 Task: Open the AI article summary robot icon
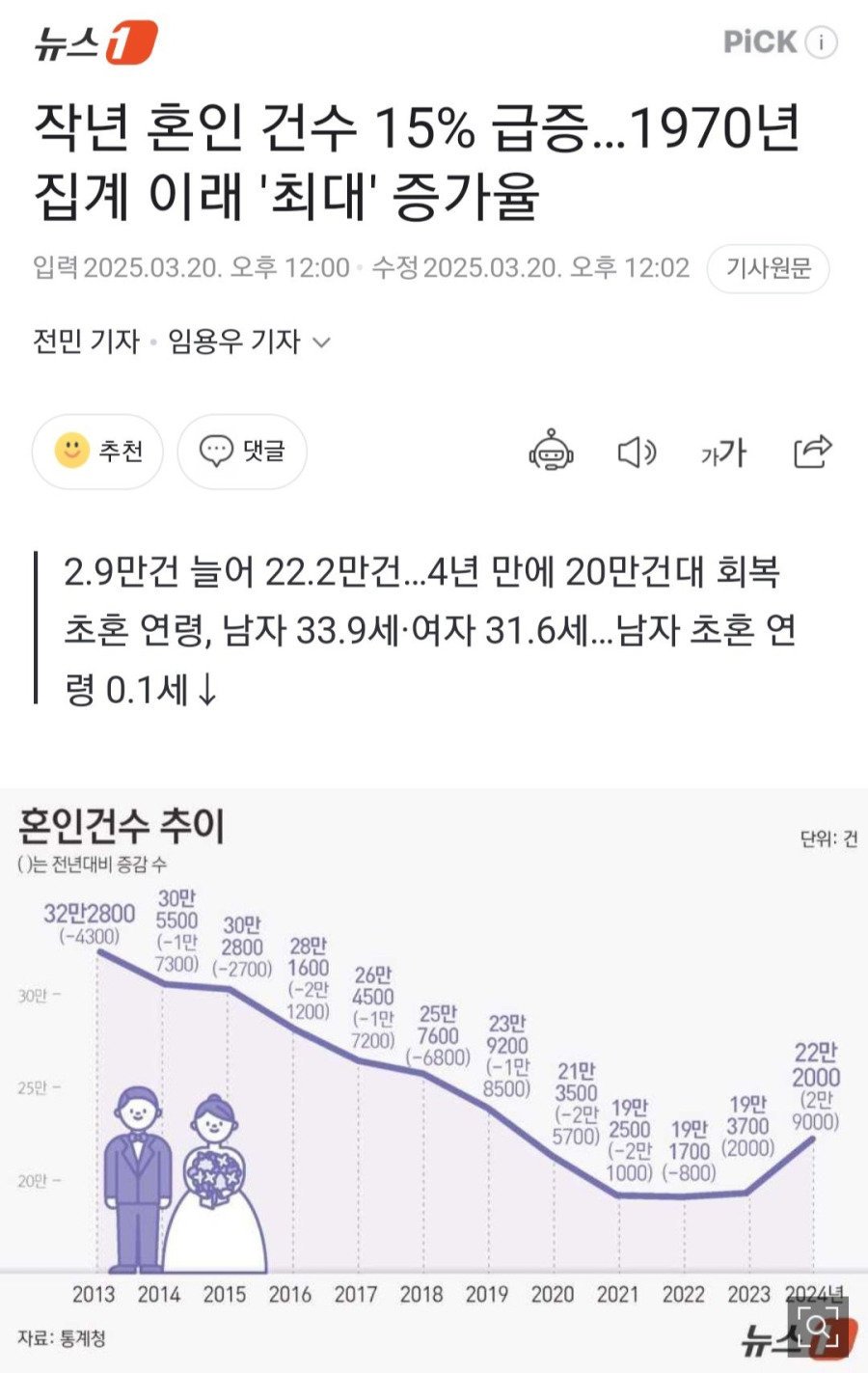(553, 452)
